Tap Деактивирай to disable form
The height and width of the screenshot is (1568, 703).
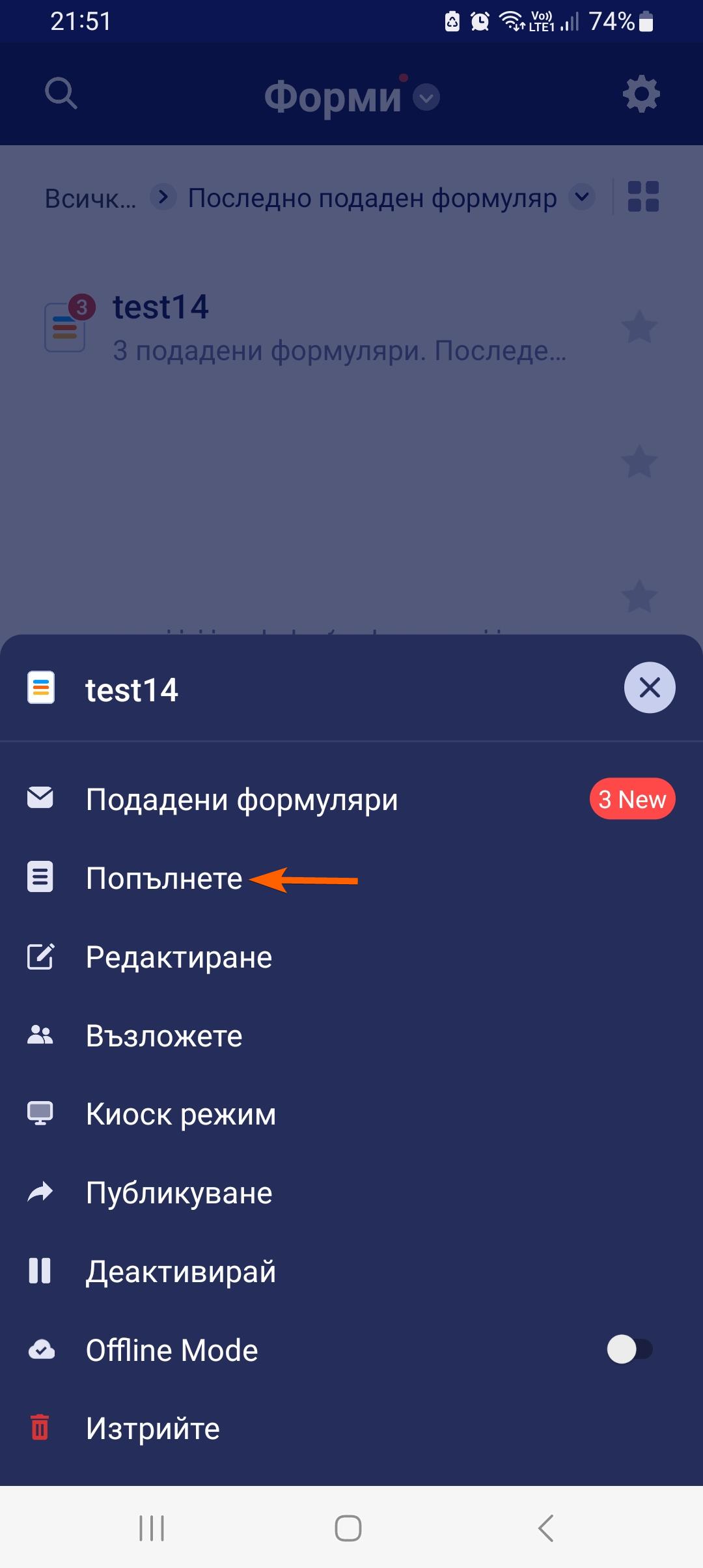[181, 1272]
